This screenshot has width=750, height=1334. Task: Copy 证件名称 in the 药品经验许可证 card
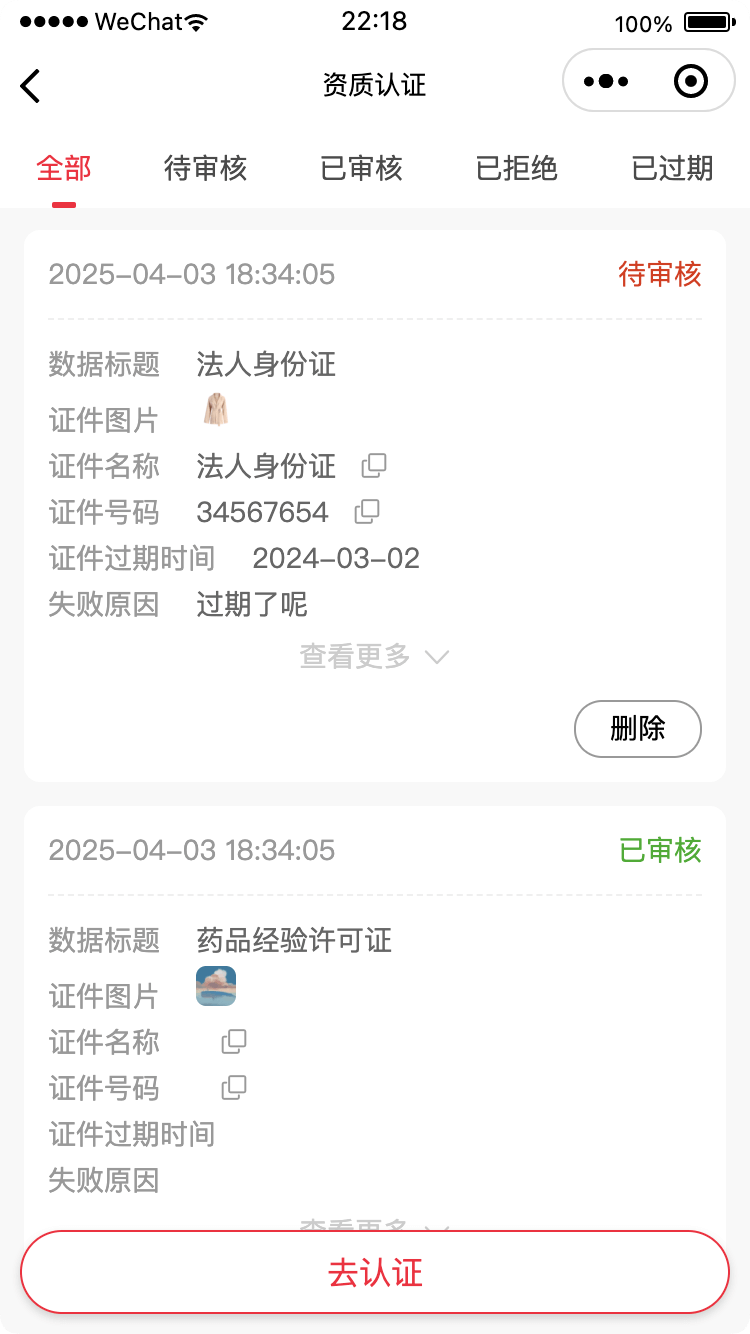[x=233, y=1041]
